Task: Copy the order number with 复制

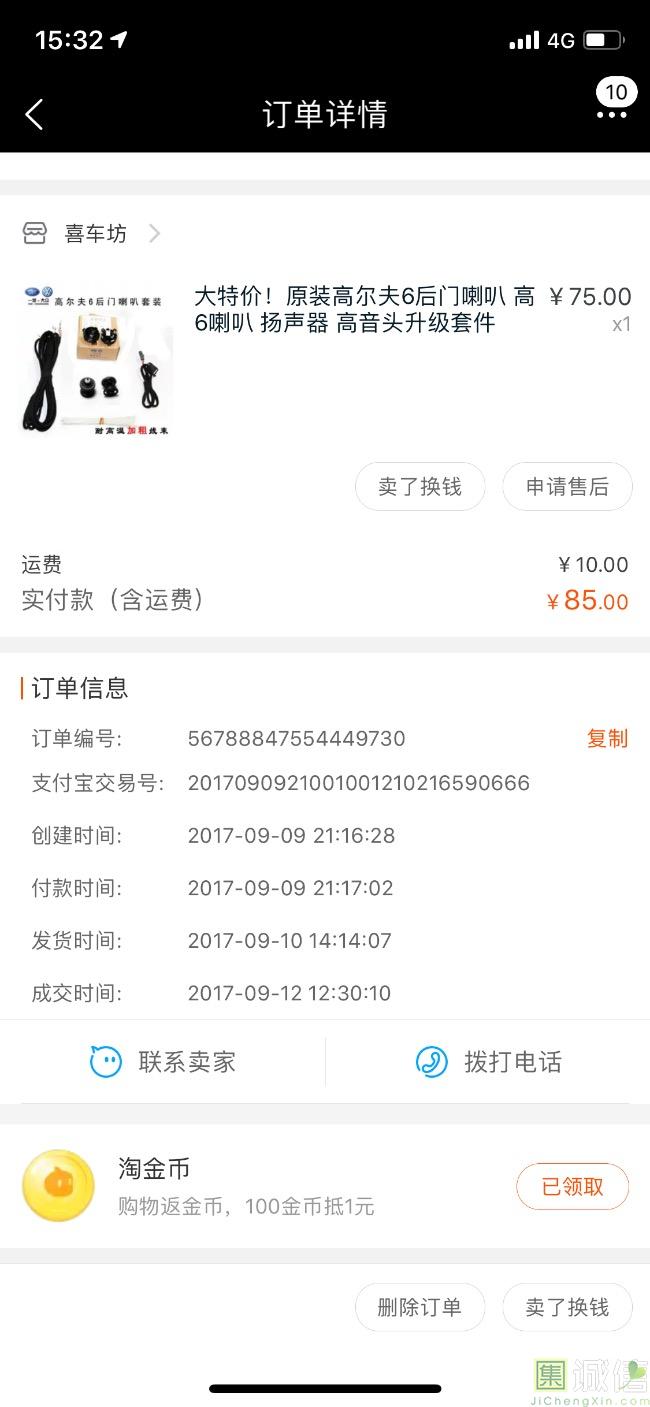Action: click(607, 738)
